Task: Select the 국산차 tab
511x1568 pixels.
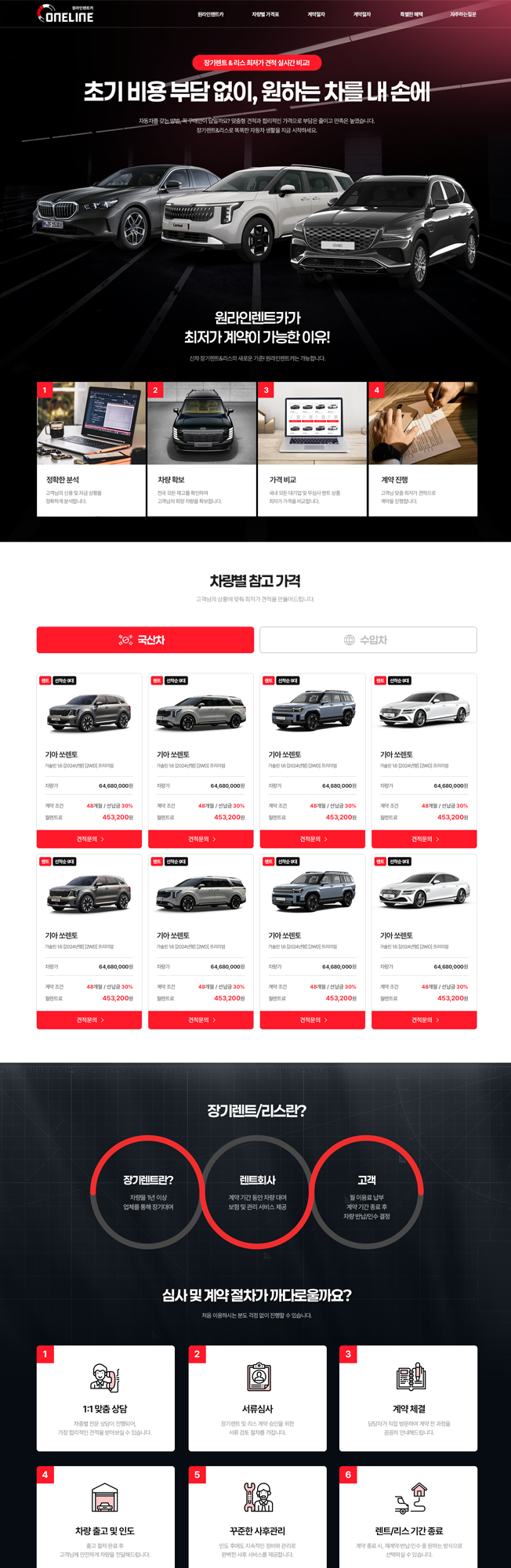Action: [145, 640]
